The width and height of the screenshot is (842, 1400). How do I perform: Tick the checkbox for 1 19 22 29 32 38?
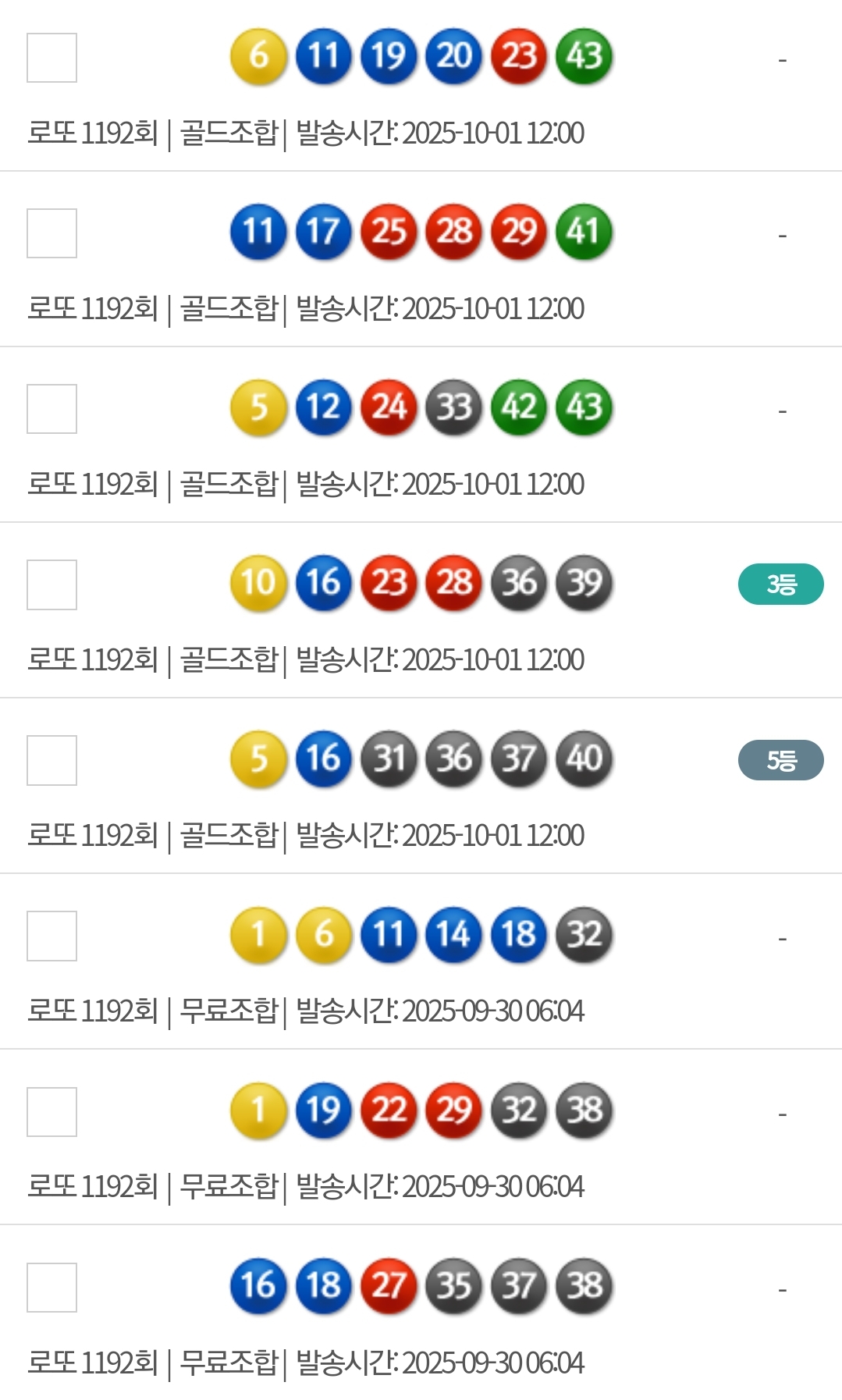click(52, 1112)
